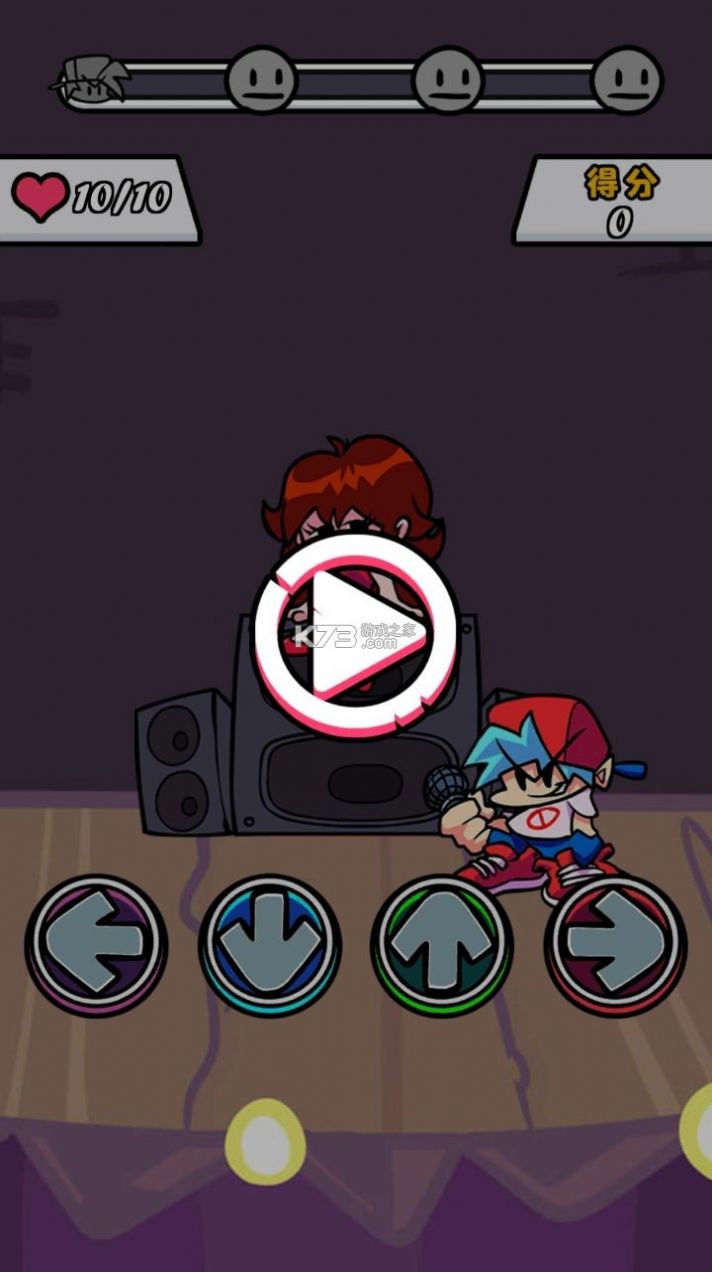
Task: Hit the up arrow button
Action: [x=442, y=945]
